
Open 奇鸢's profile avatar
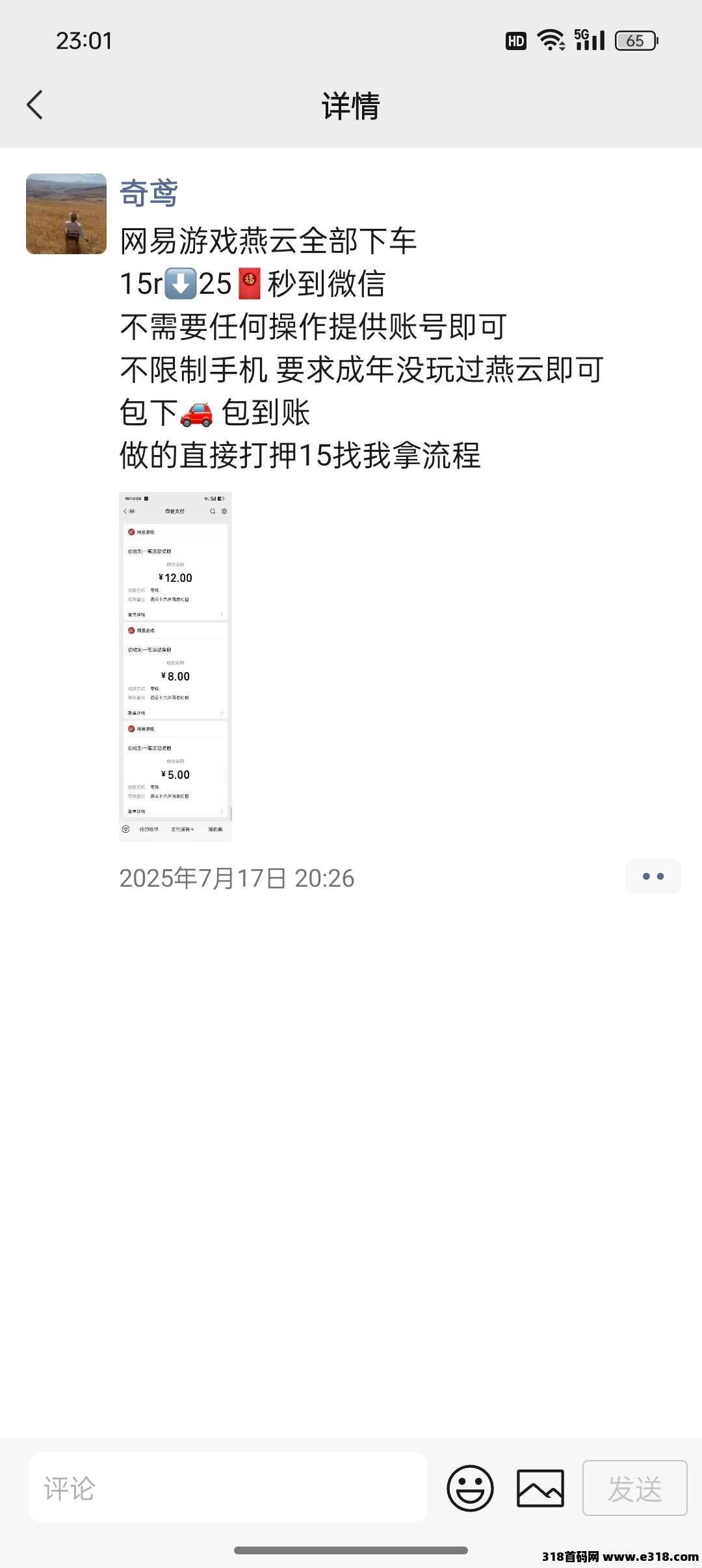(66, 214)
